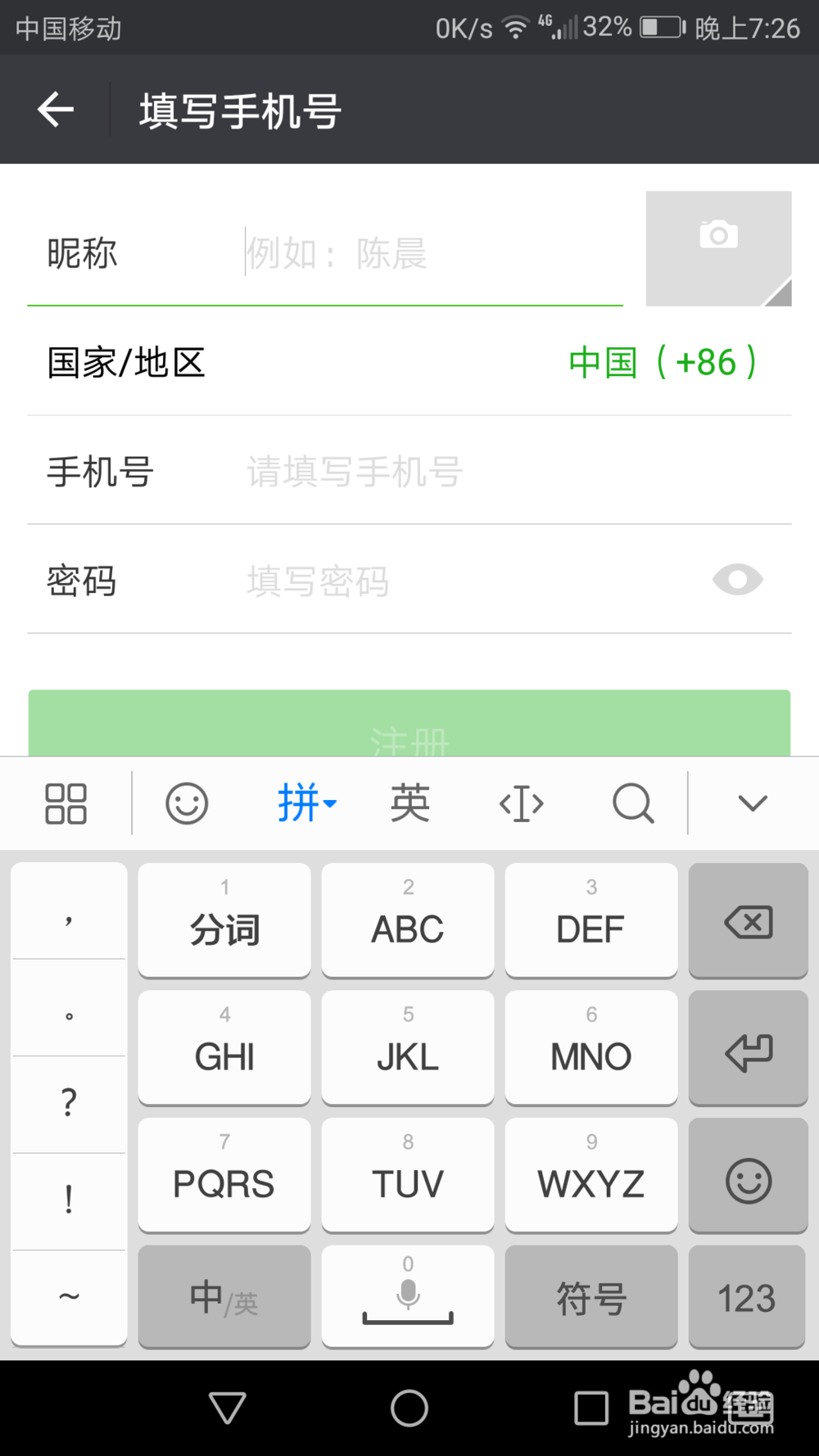Open the country selector showing 中国（+86）
The image size is (819, 1456).
coord(663,364)
